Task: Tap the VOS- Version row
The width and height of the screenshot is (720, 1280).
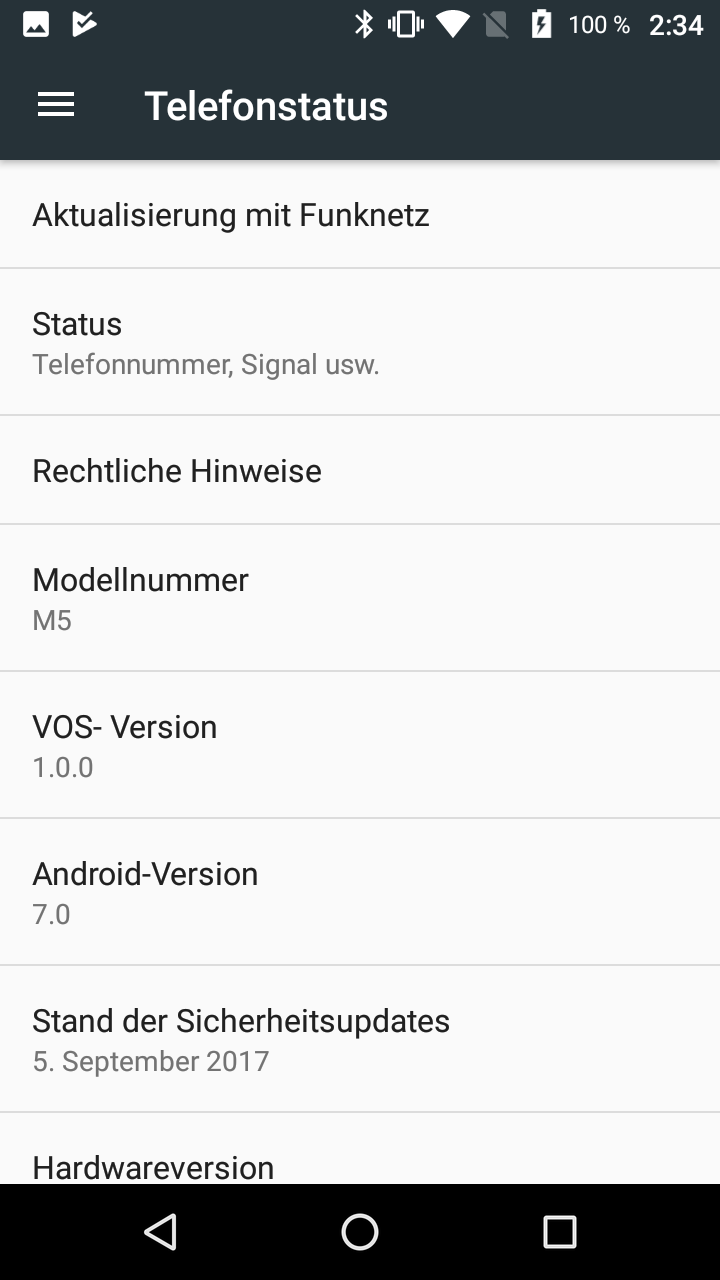Action: 360,745
